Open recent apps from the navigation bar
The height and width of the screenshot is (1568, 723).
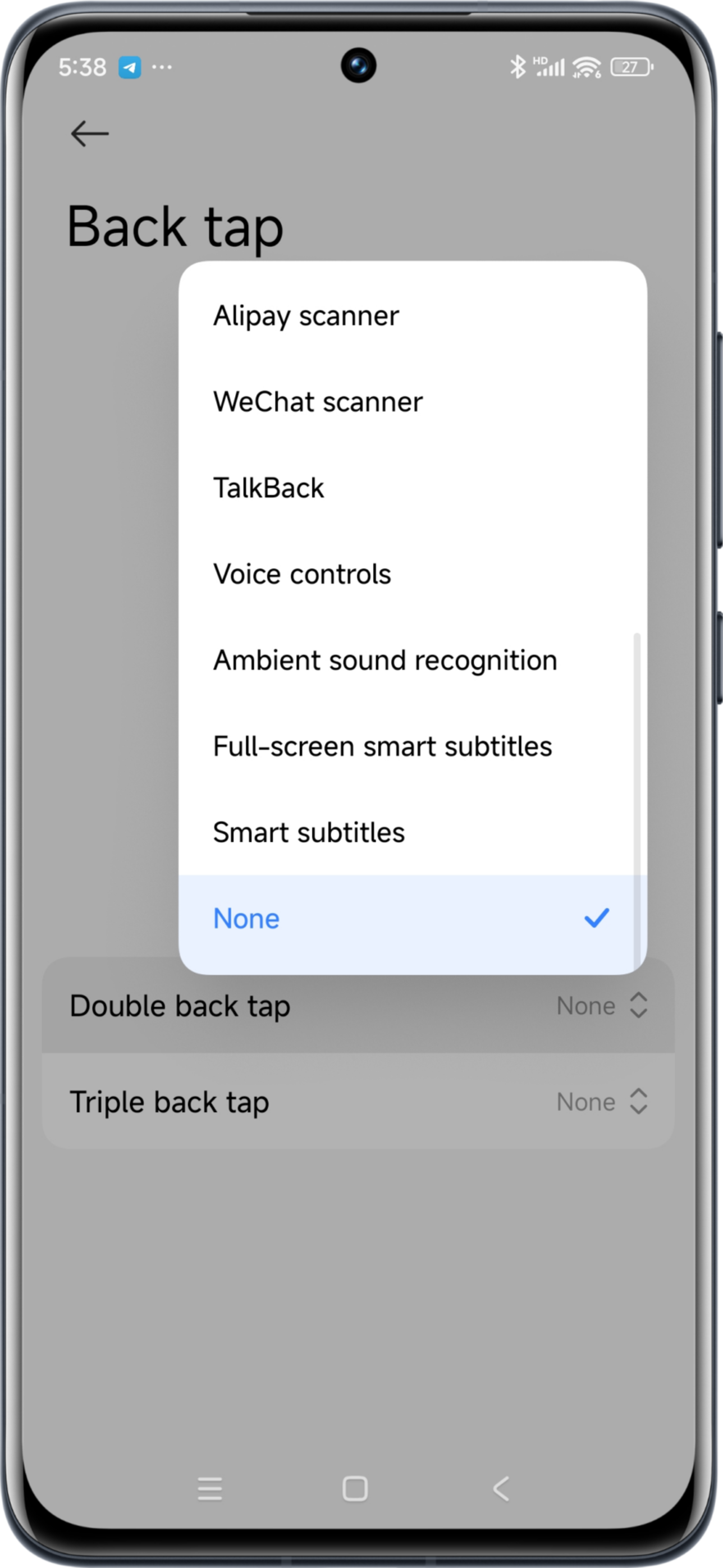click(x=209, y=1489)
